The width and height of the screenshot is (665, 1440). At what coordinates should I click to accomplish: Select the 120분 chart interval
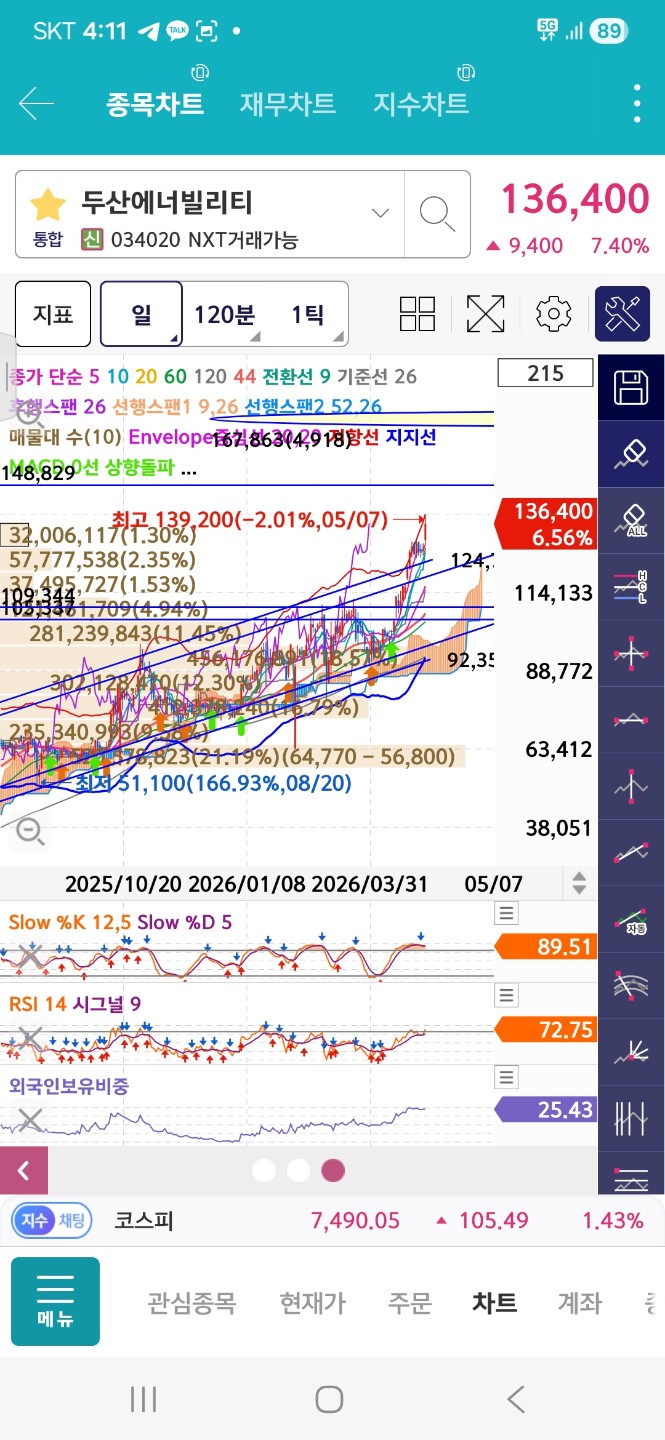pos(224,314)
